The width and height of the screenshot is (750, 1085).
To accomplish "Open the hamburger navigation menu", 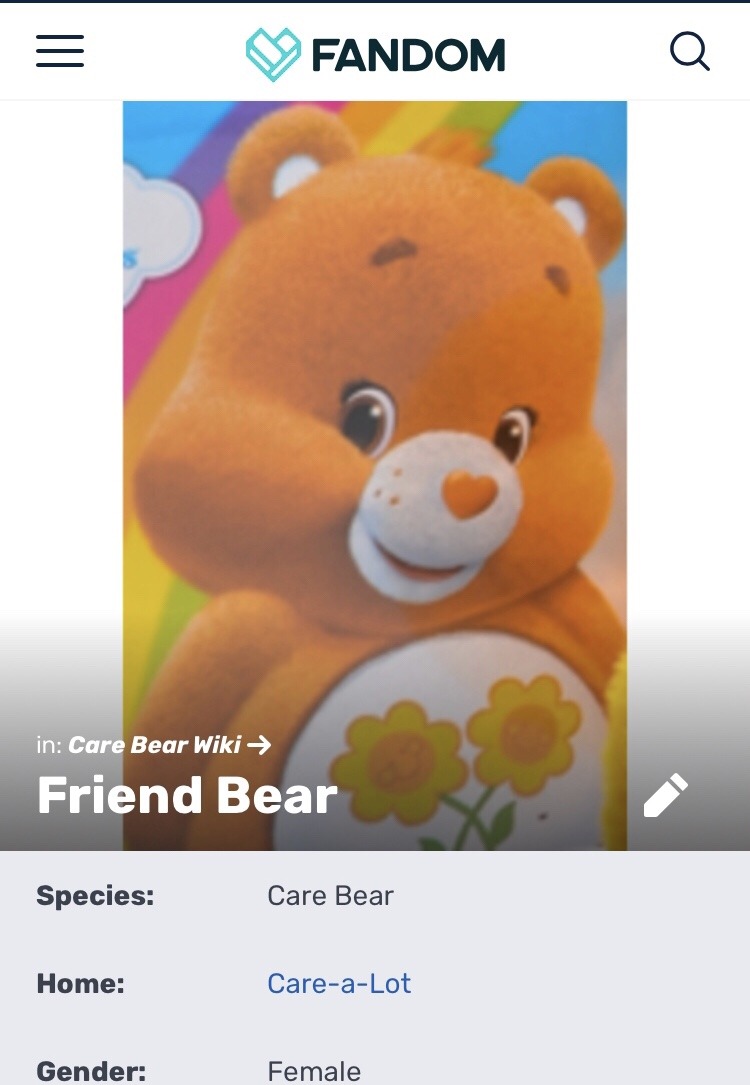I will 60,51.
